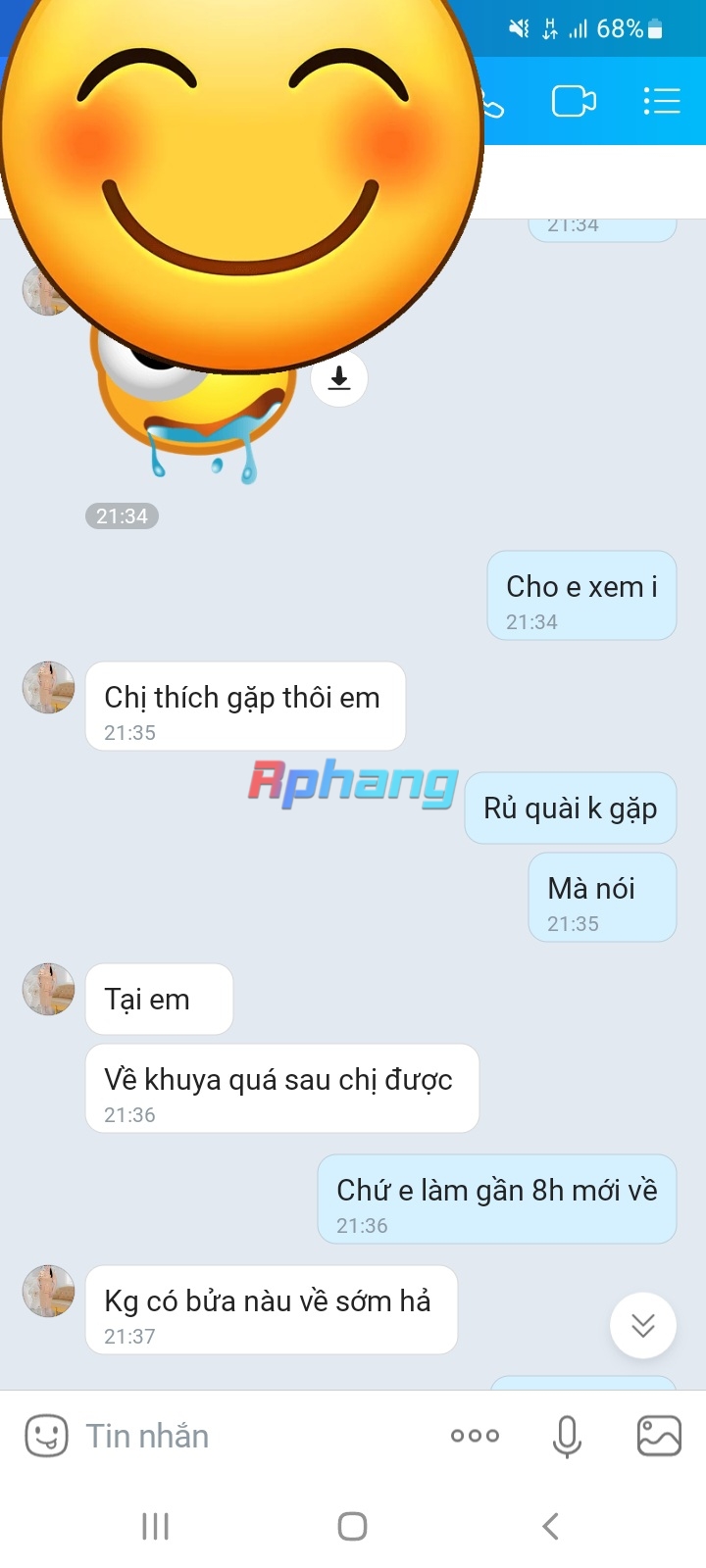Go to the home screen
Viewport: 706px width, 1568px height.
point(352,1526)
